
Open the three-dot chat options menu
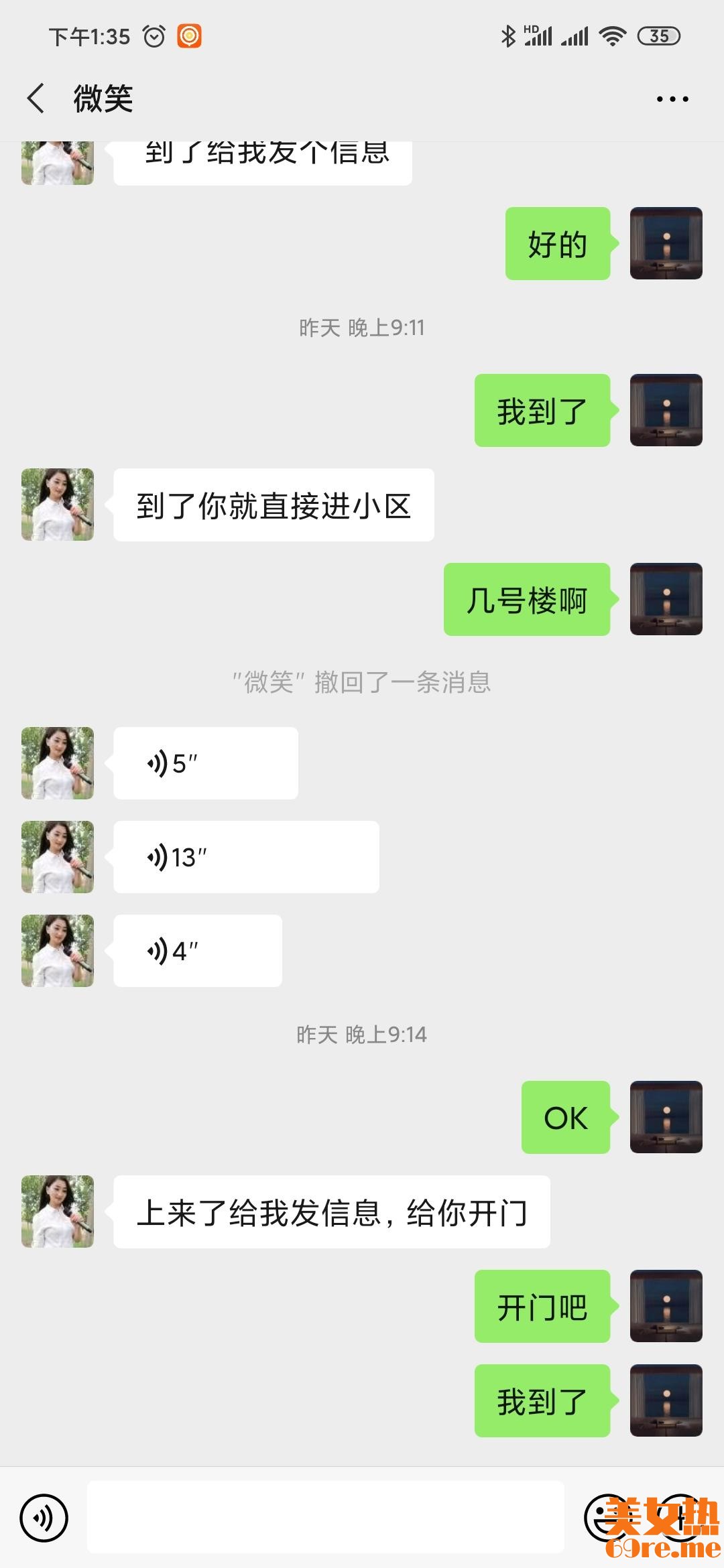click(x=672, y=99)
